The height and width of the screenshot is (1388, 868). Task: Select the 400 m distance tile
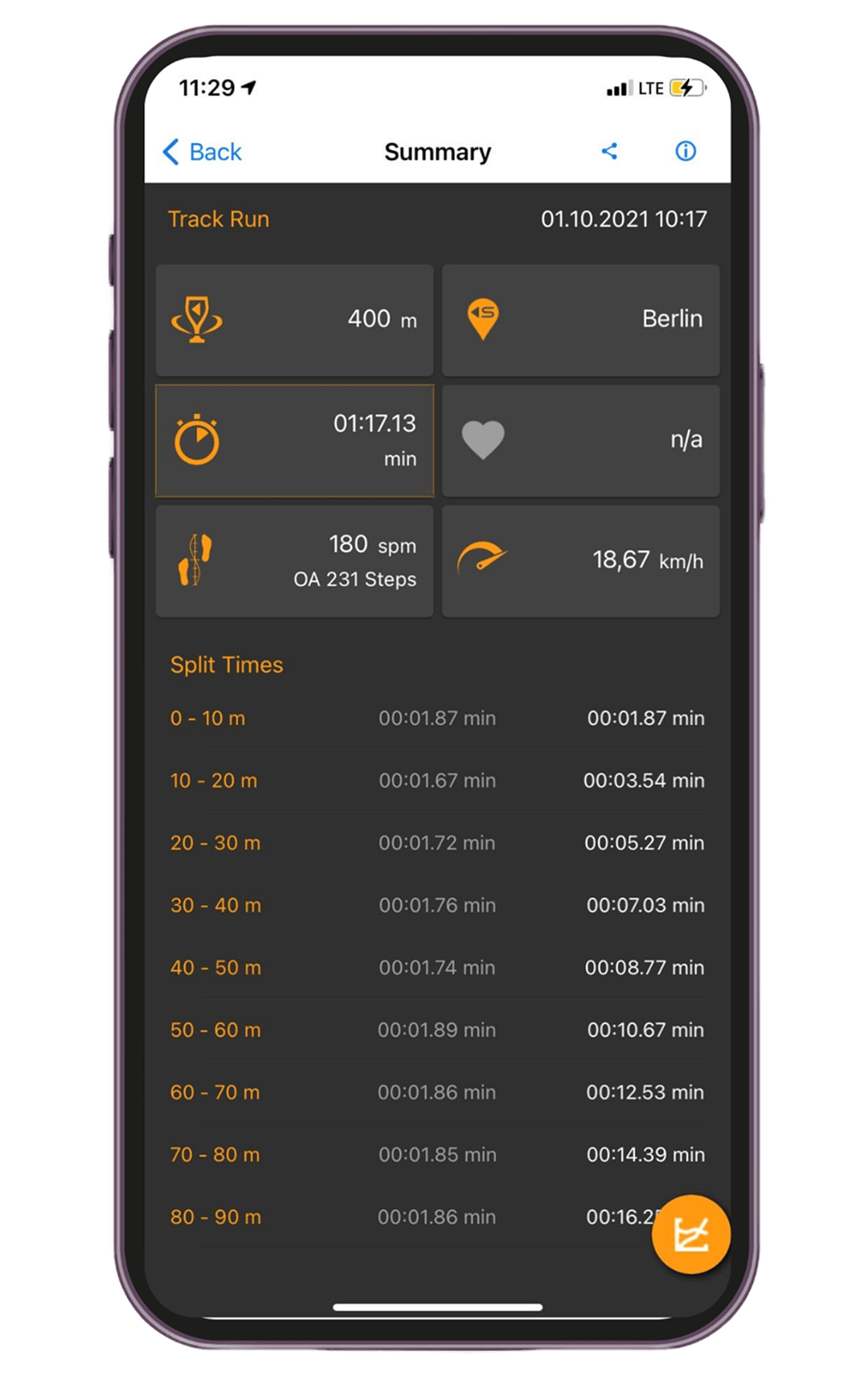pos(294,320)
